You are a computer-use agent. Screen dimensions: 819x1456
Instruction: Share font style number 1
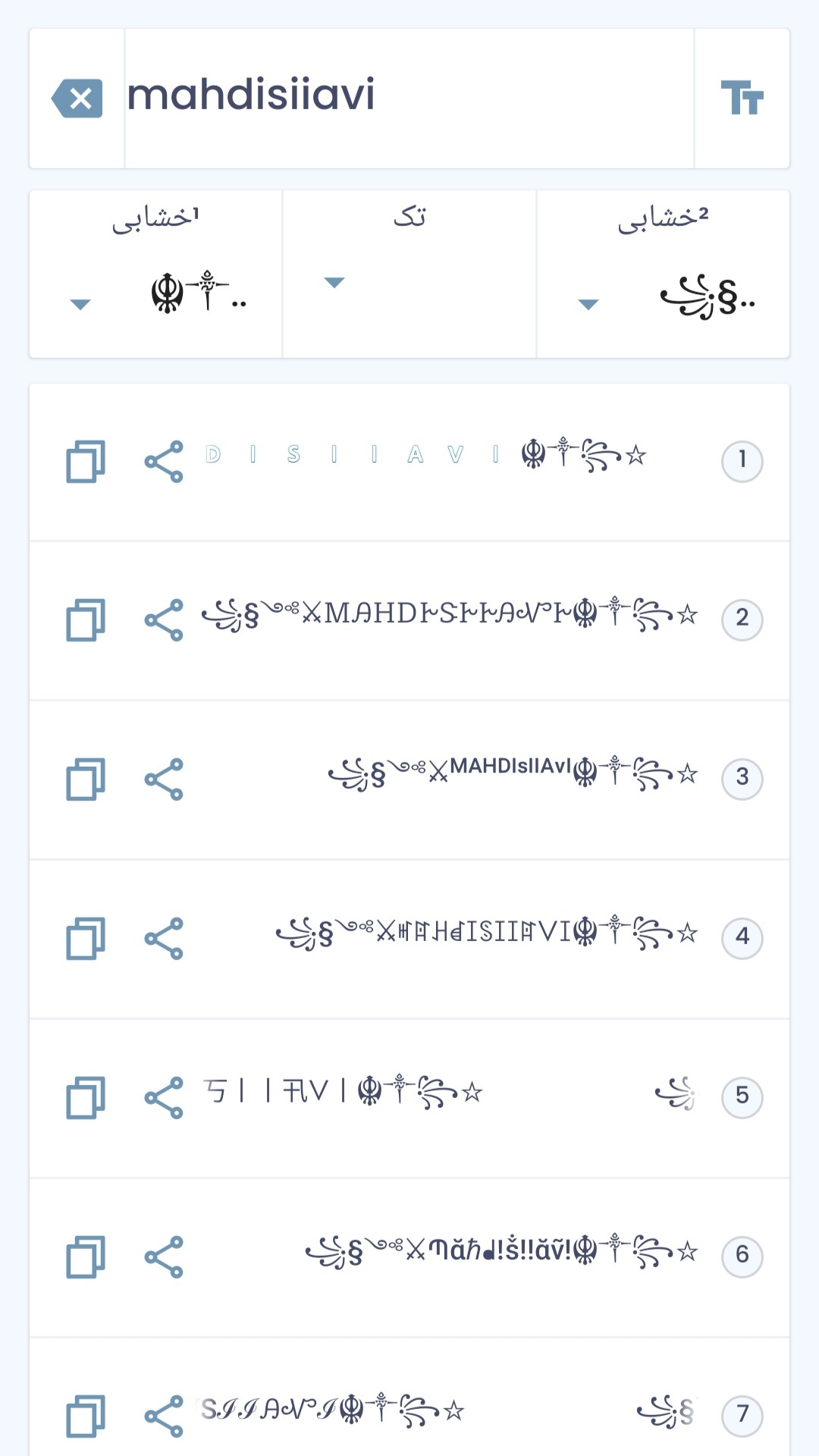pyautogui.click(x=164, y=461)
